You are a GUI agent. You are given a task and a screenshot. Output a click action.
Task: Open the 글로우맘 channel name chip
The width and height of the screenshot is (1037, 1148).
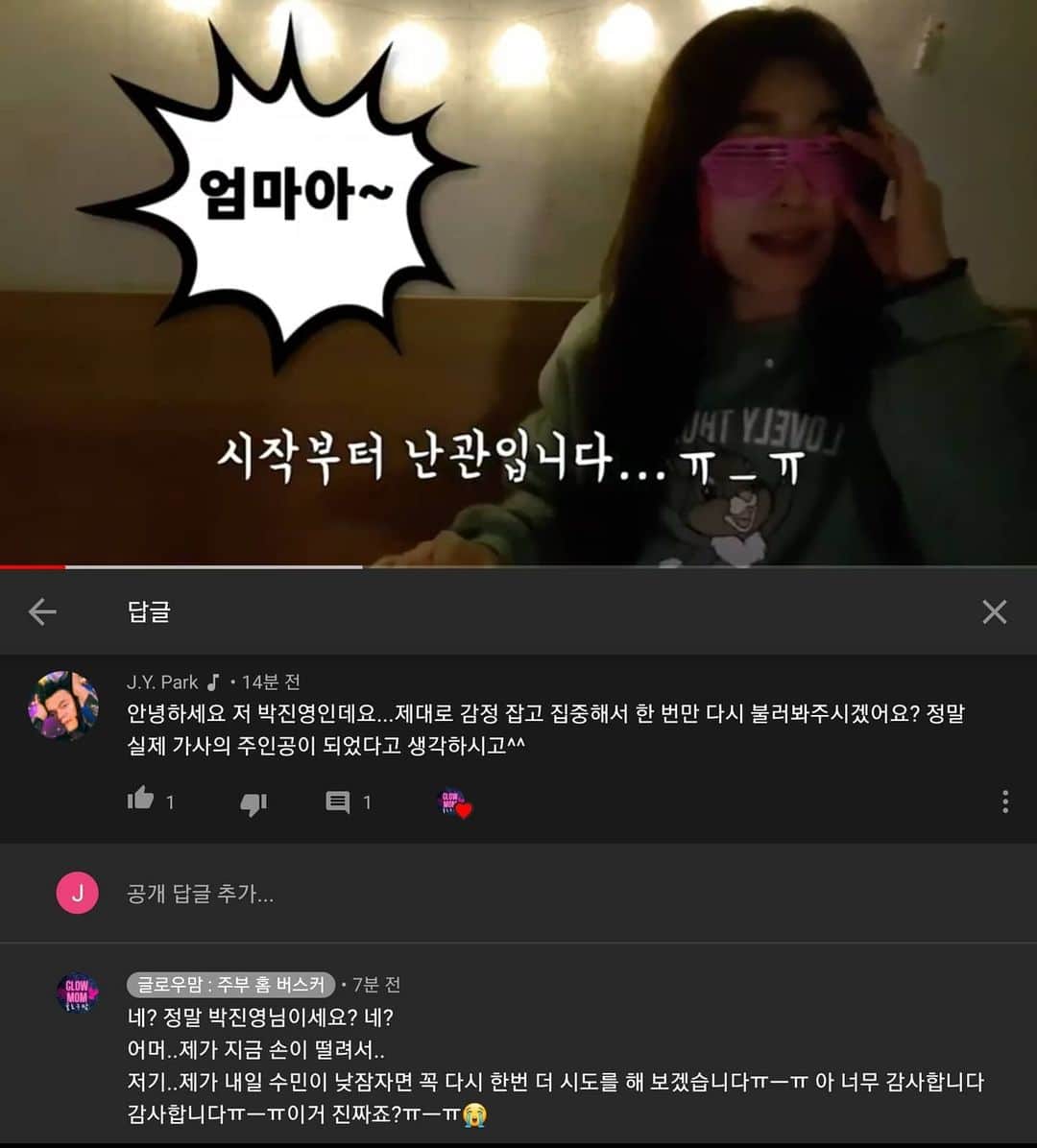pyautogui.click(x=230, y=985)
